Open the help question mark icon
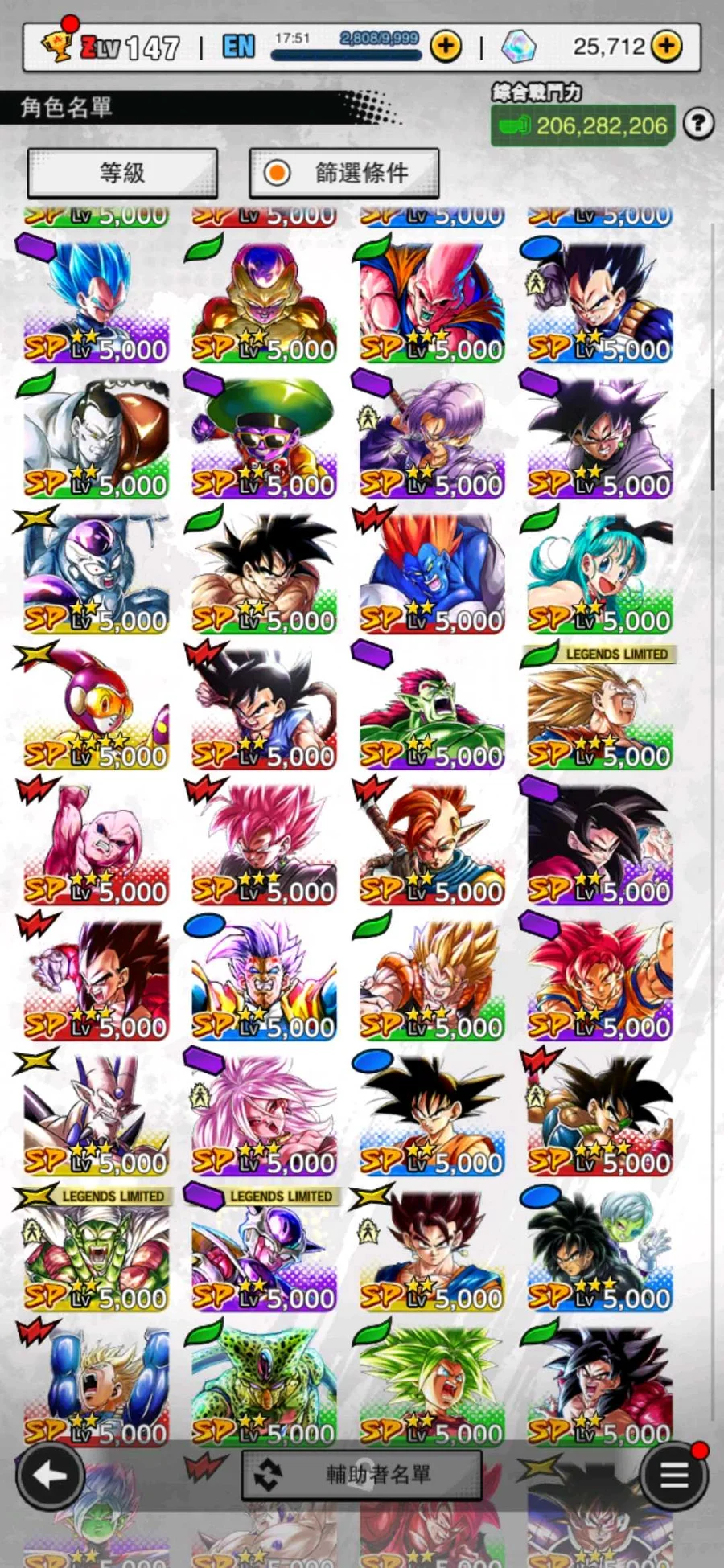Image resolution: width=724 pixels, height=1568 pixels. [x=698, y=124]
